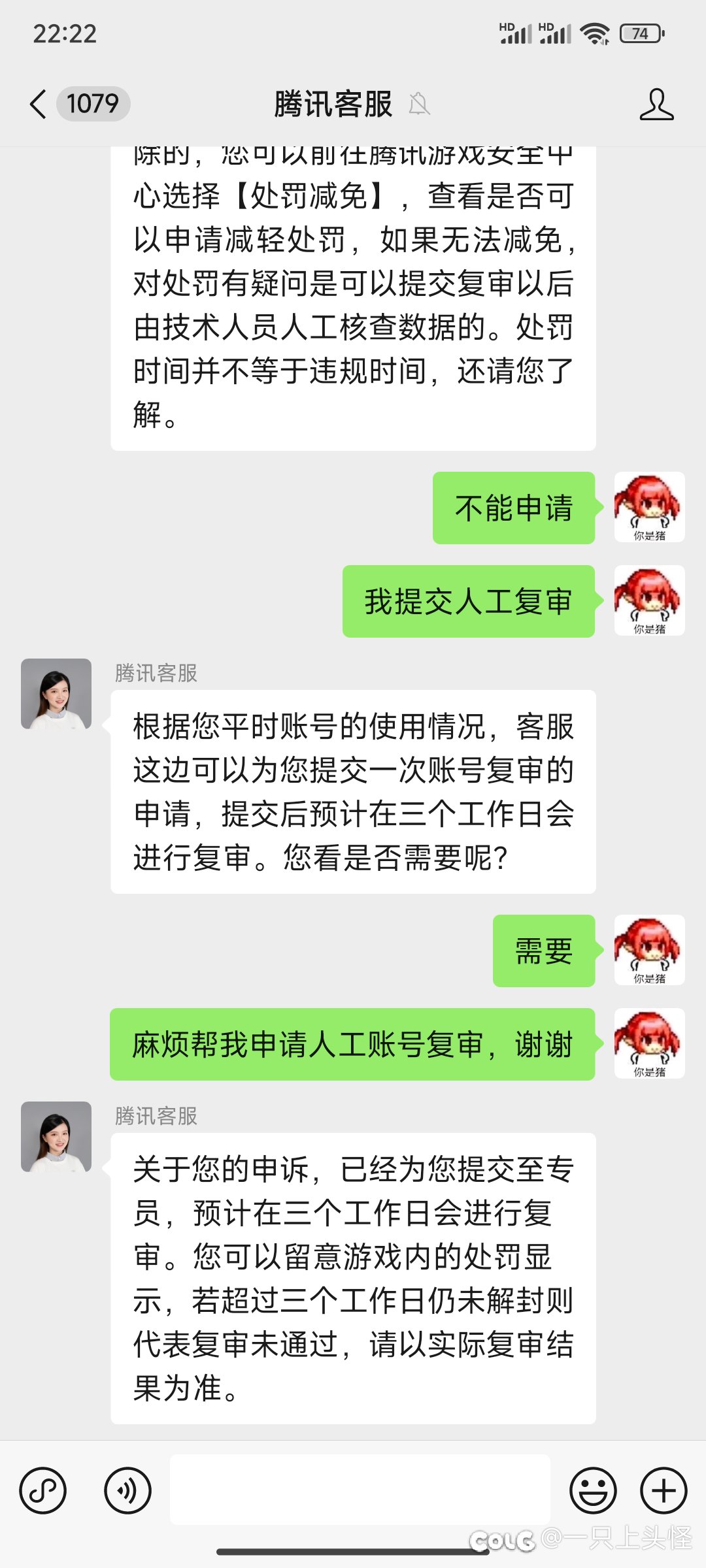The height and width of the screenshot is (1568, 706).
Task: Focus the message text field
Action: pyautogui.click(x=360, y=1490)
